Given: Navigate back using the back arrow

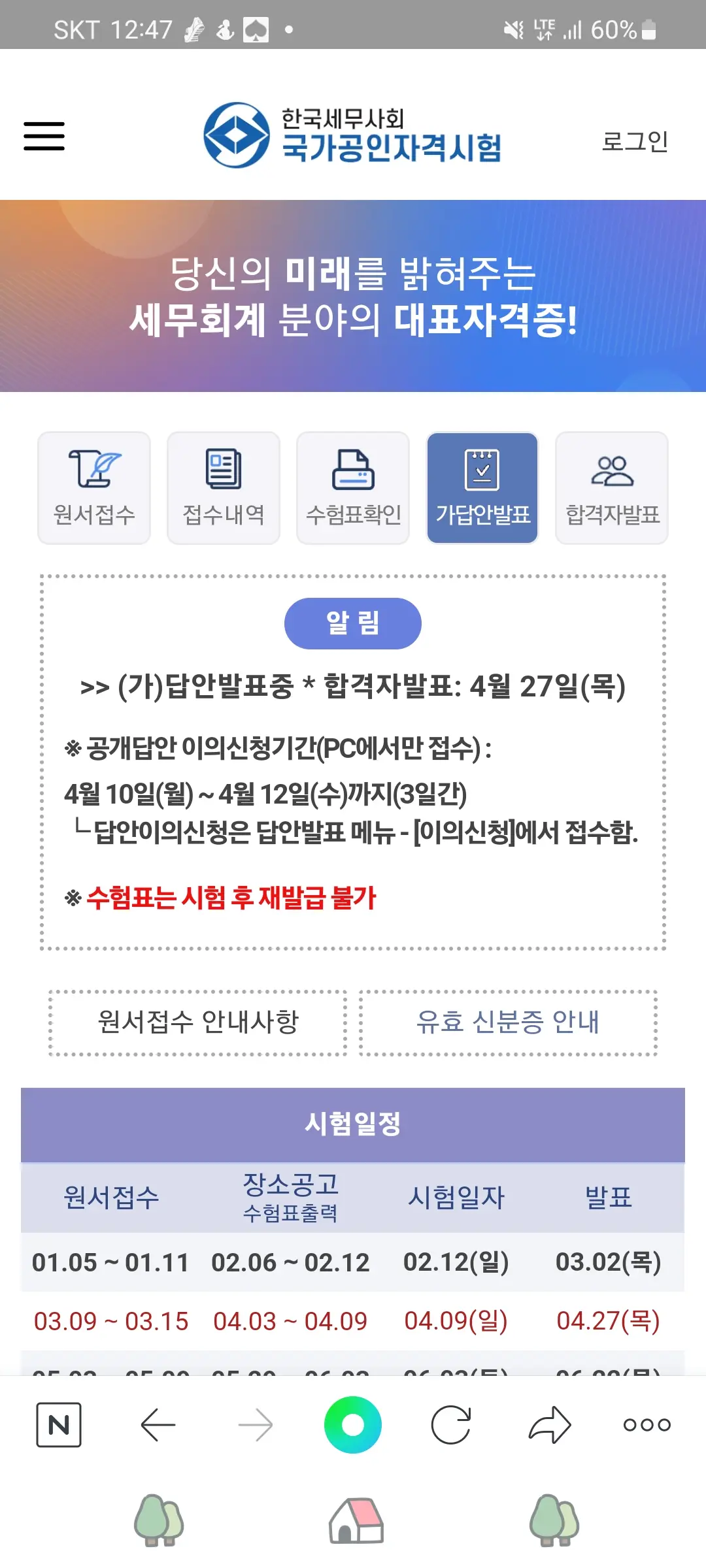Looking at the screenshot, I should pyautogui.click(x=158, y=1426).
